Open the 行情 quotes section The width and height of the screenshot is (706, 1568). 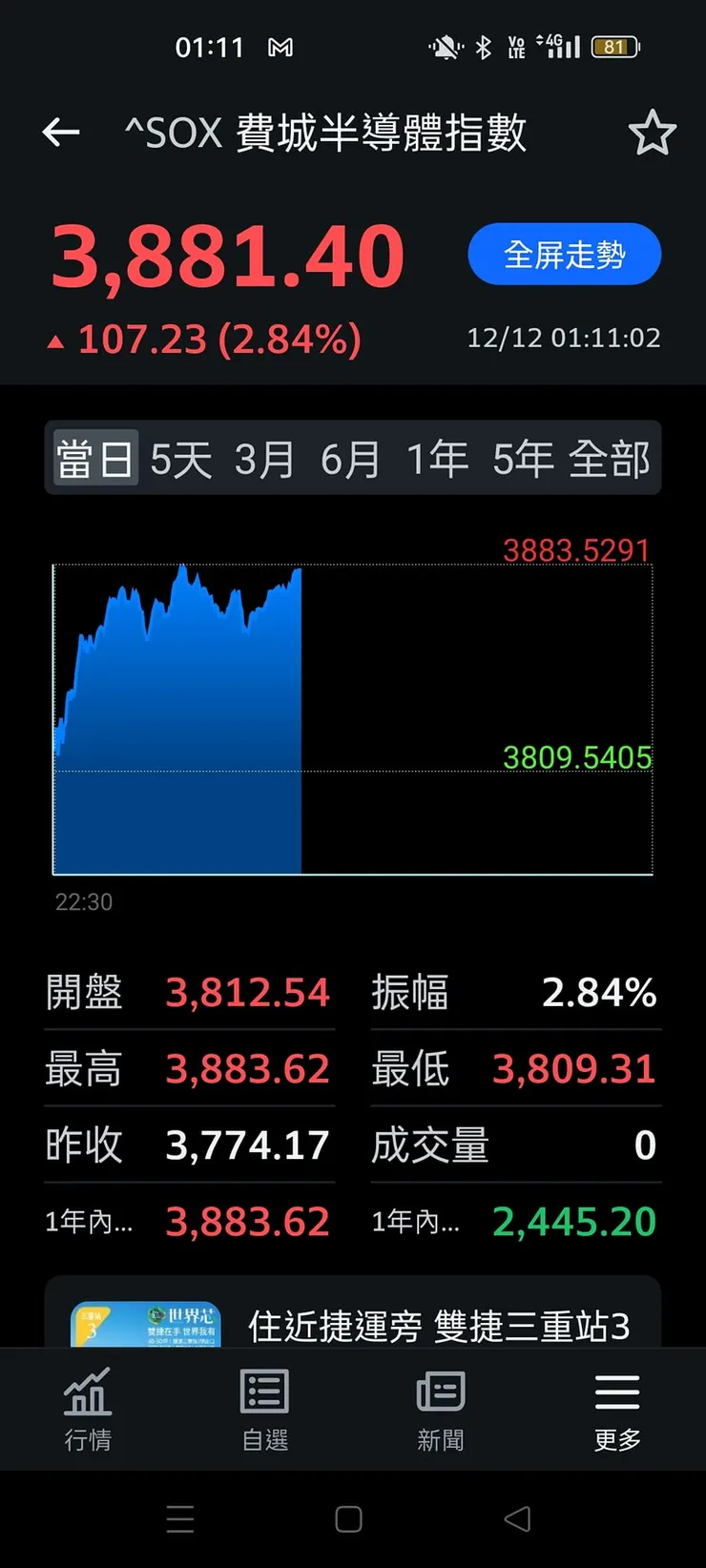click(x=88, y=1410)
